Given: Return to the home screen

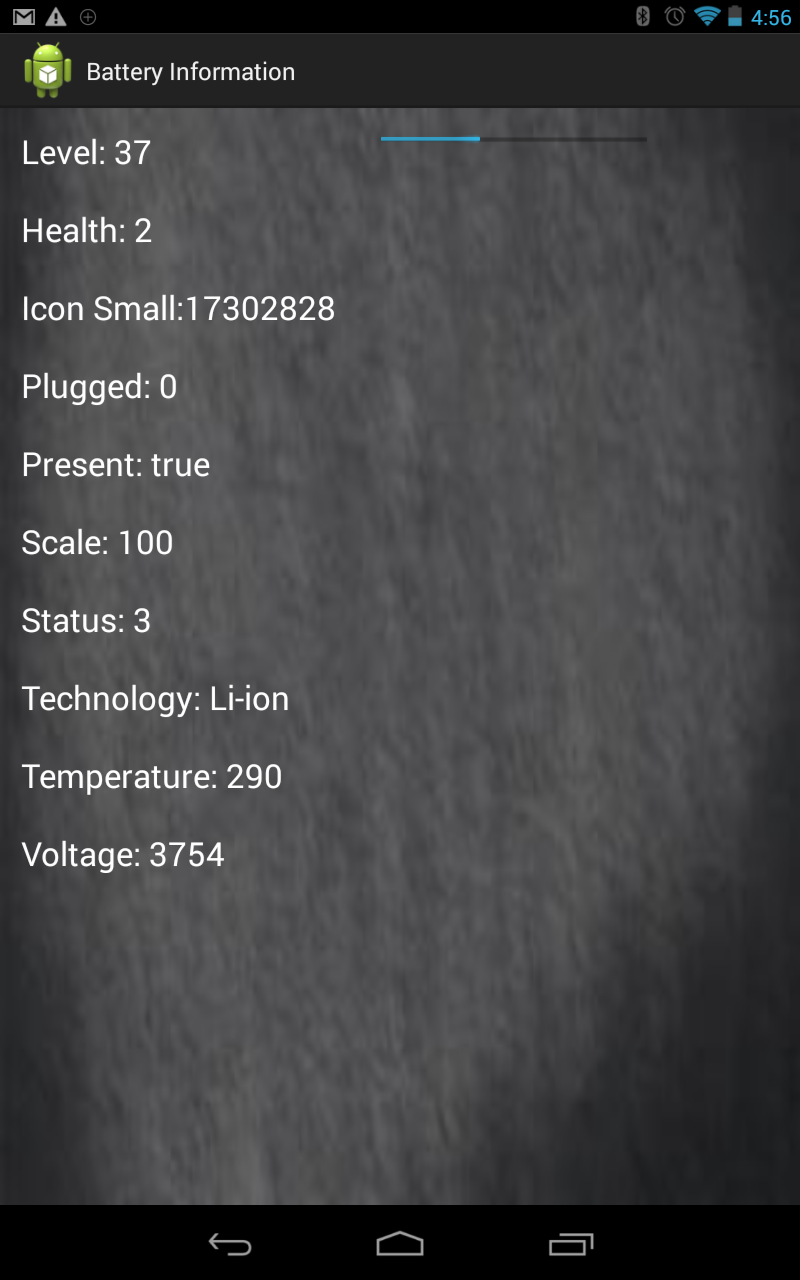Looking at the screenshot, I should [400, 1244].
